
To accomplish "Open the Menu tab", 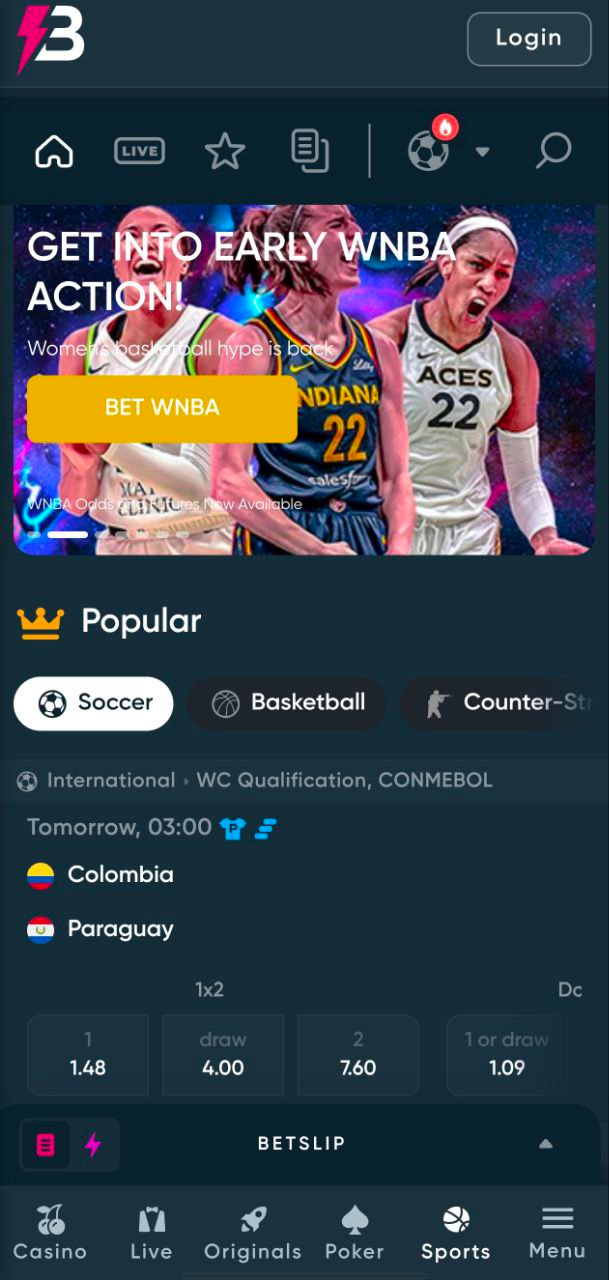I will coord(557,1233).
